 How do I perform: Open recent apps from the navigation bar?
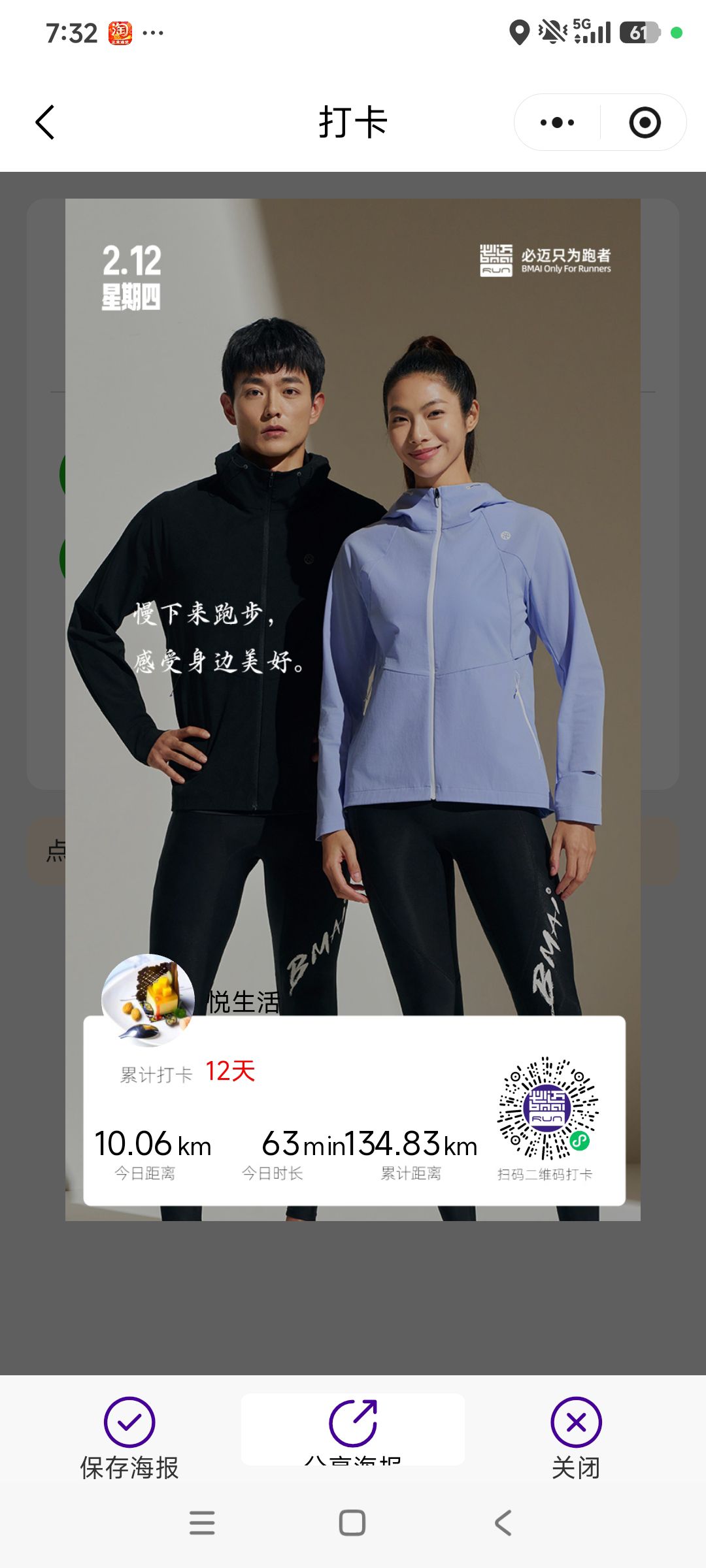click(x=202, y=1522)
